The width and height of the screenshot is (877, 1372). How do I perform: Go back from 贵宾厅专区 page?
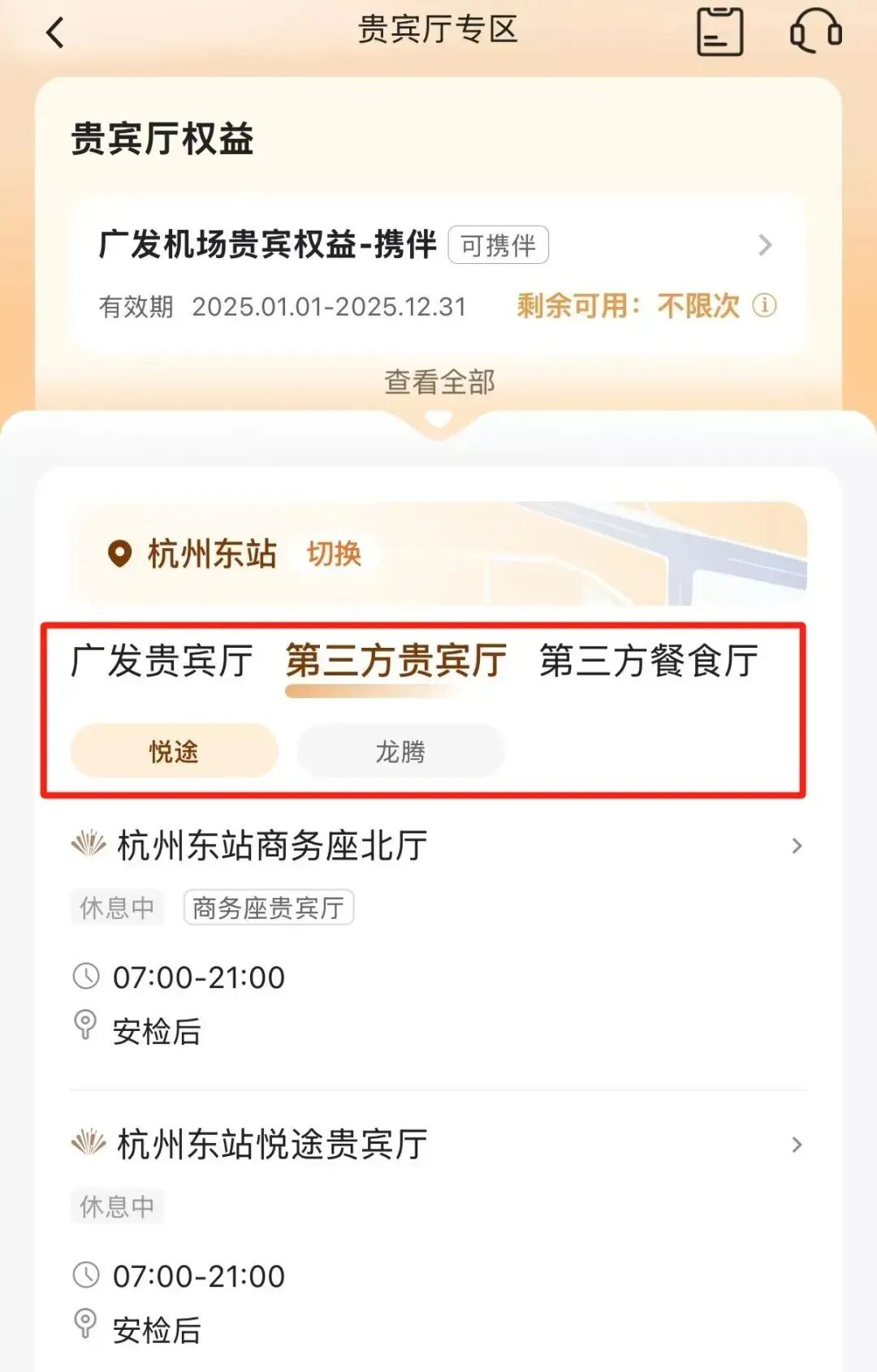point(55,33)
